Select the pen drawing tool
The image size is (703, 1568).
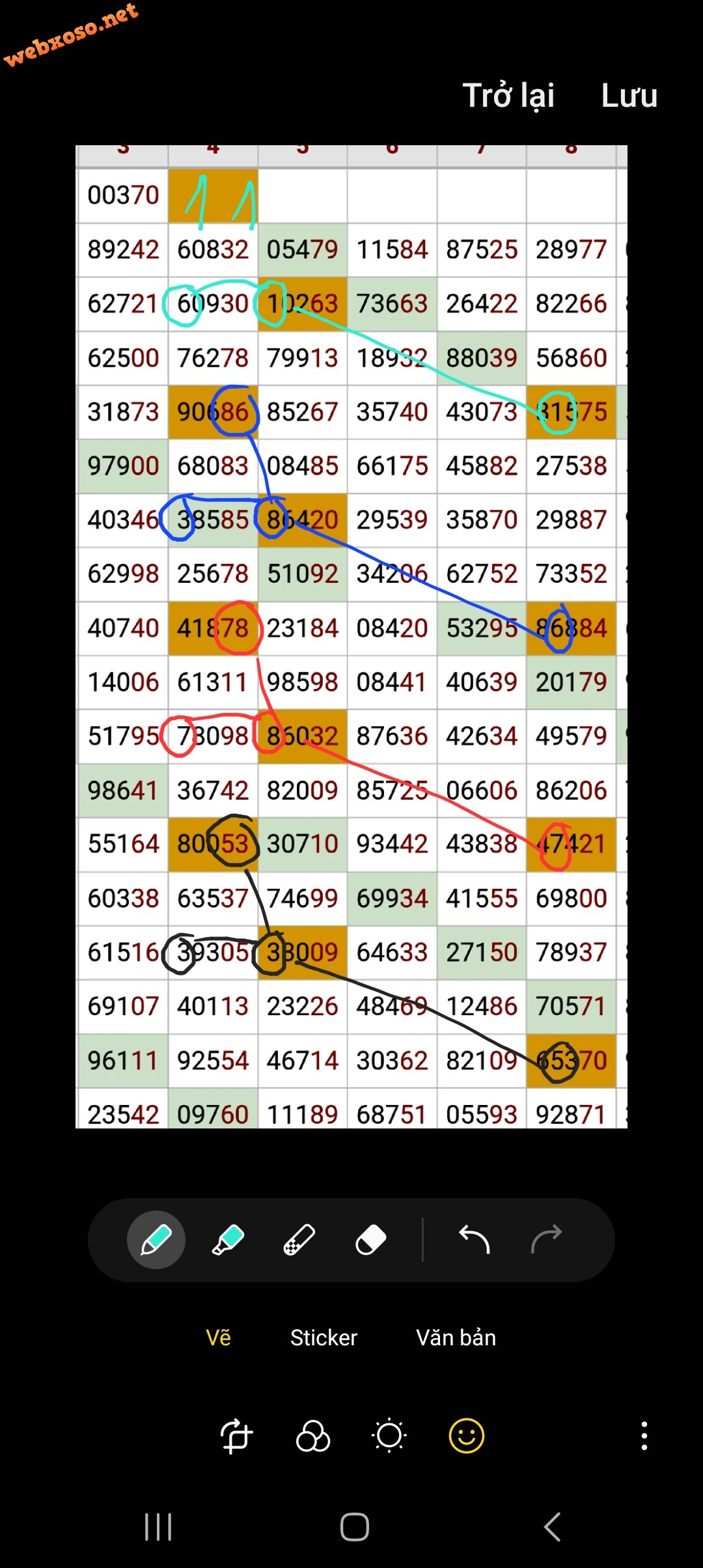pos(156,1240)
